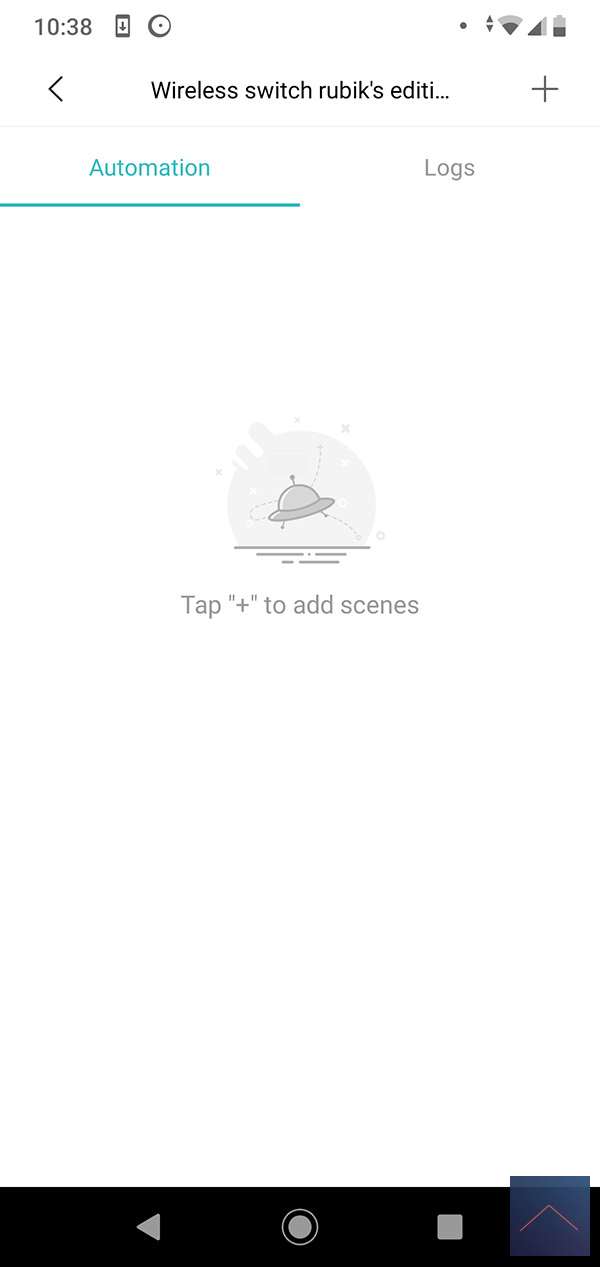Add a new scene with the plus icon
Viewport: 600px width, 1267px height.
[x=544, y=89]
